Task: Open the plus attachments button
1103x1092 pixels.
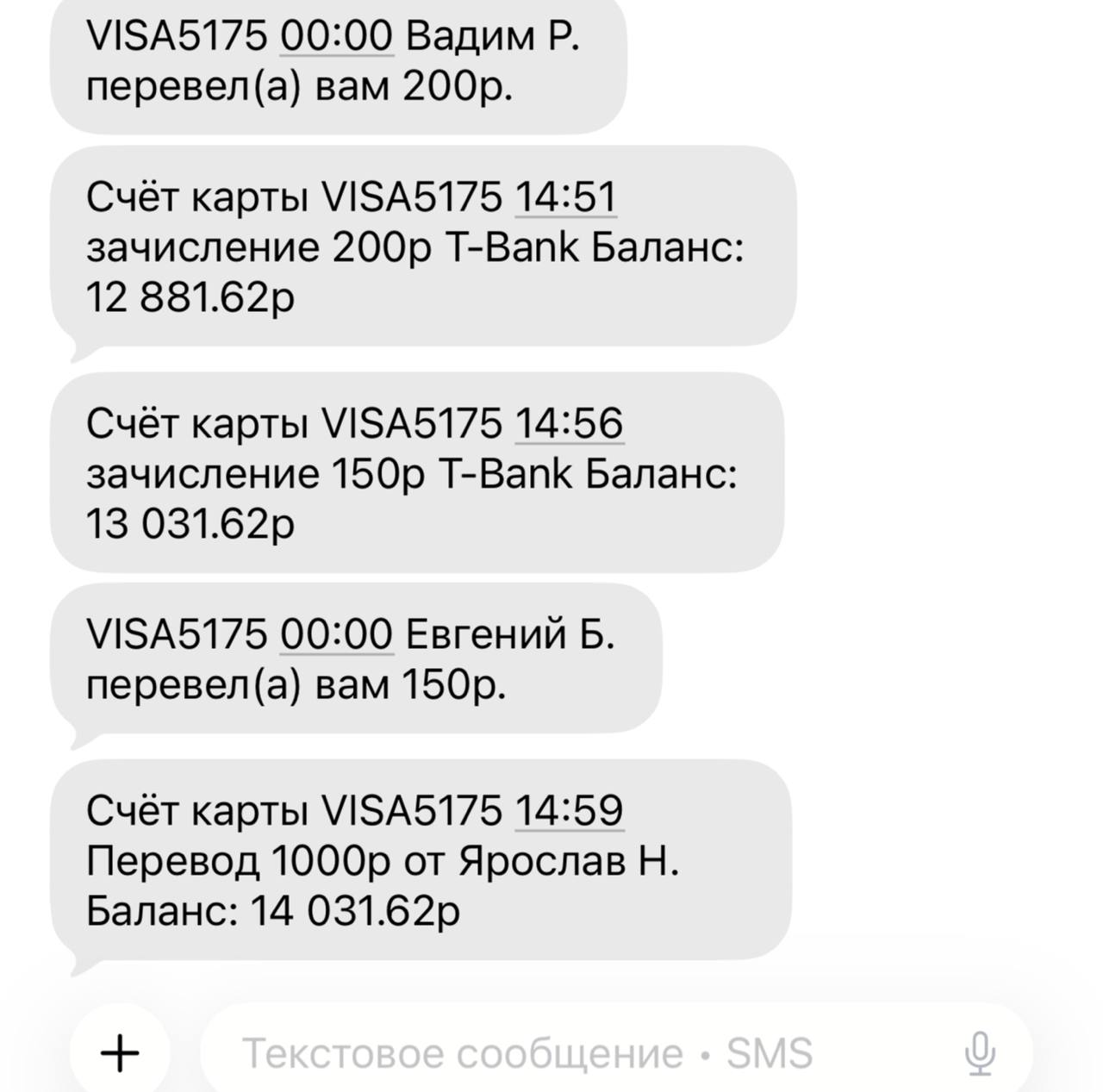Action: tap(120, 1052)
